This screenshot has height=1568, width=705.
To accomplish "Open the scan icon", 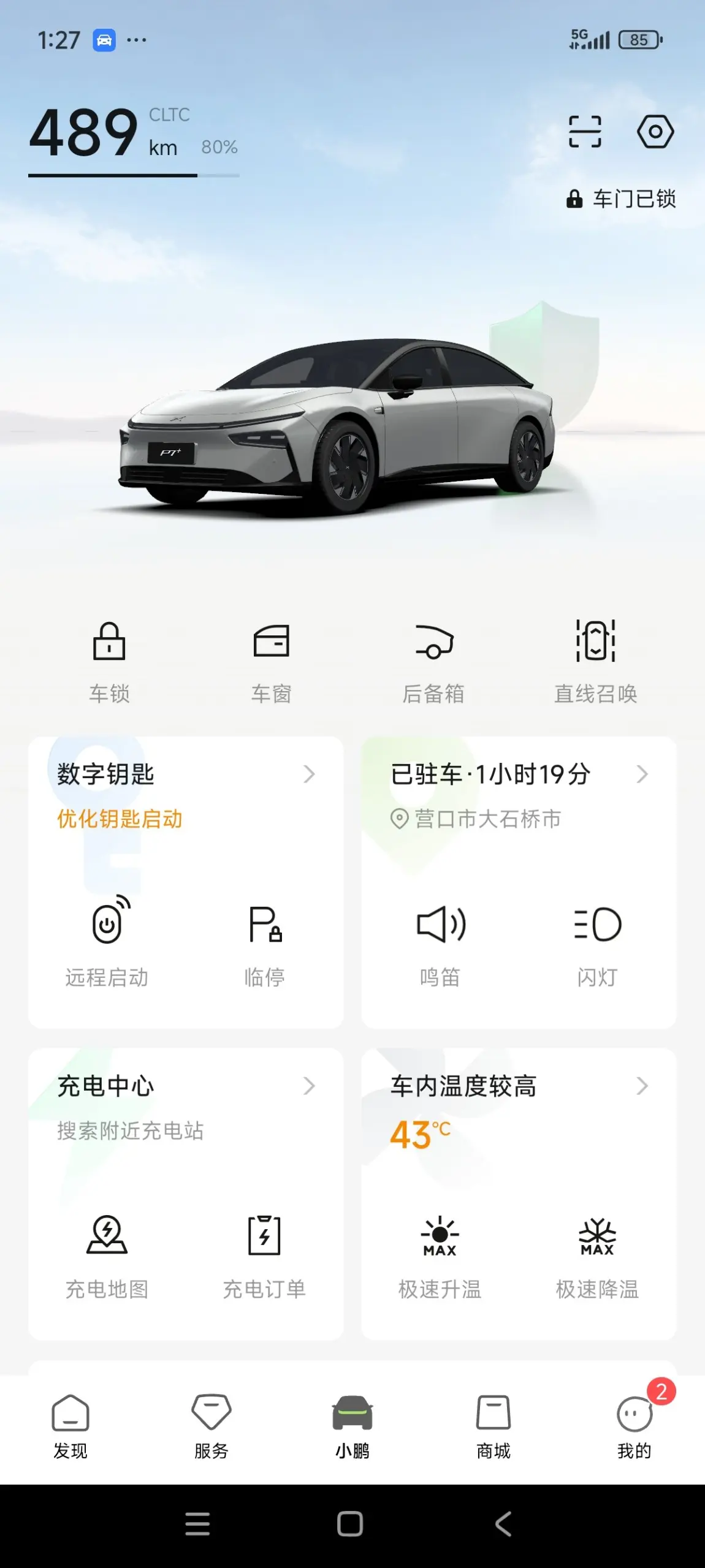I will [x=585, y=132].
